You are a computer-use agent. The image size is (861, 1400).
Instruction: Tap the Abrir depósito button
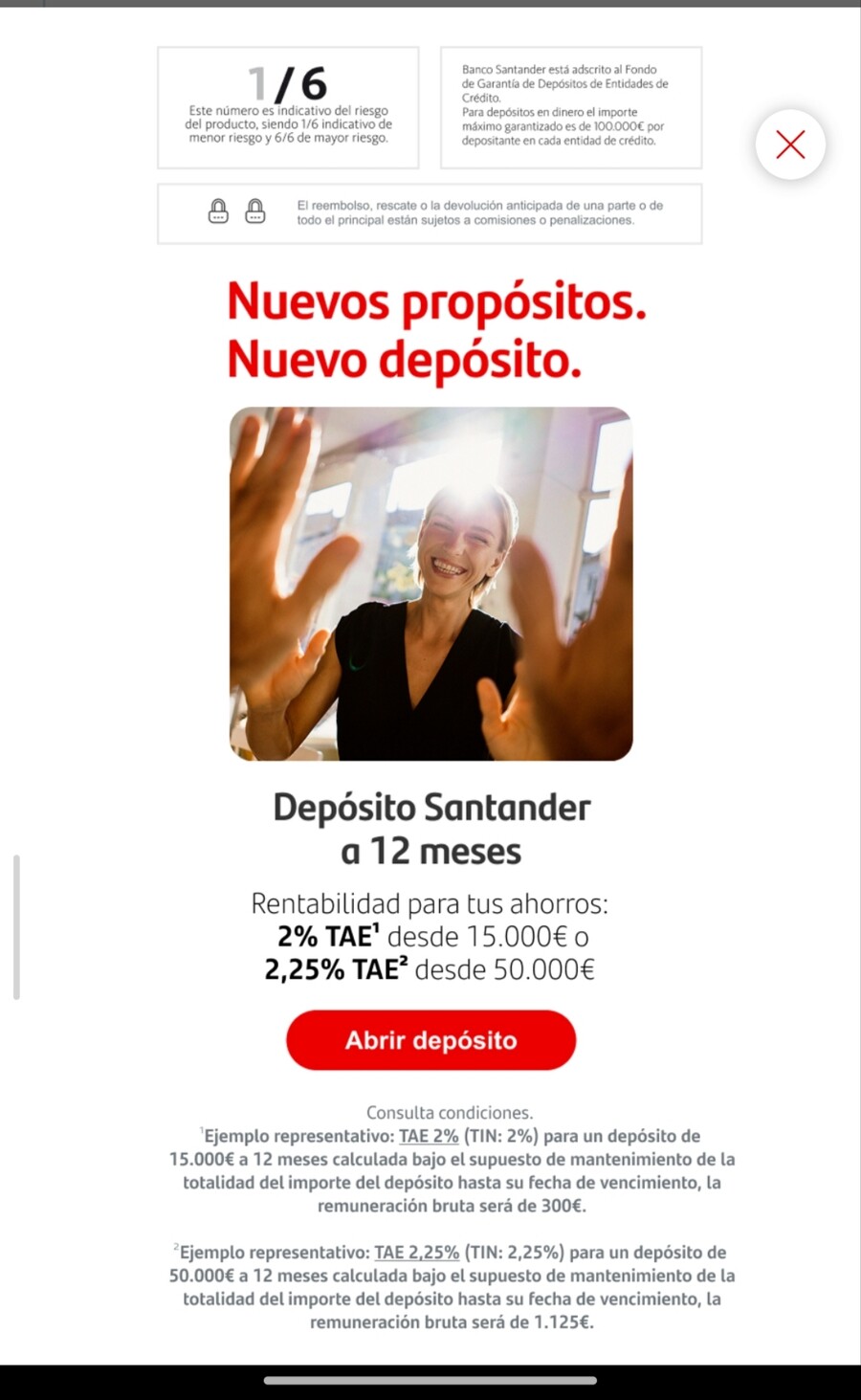coord(431,1040)
